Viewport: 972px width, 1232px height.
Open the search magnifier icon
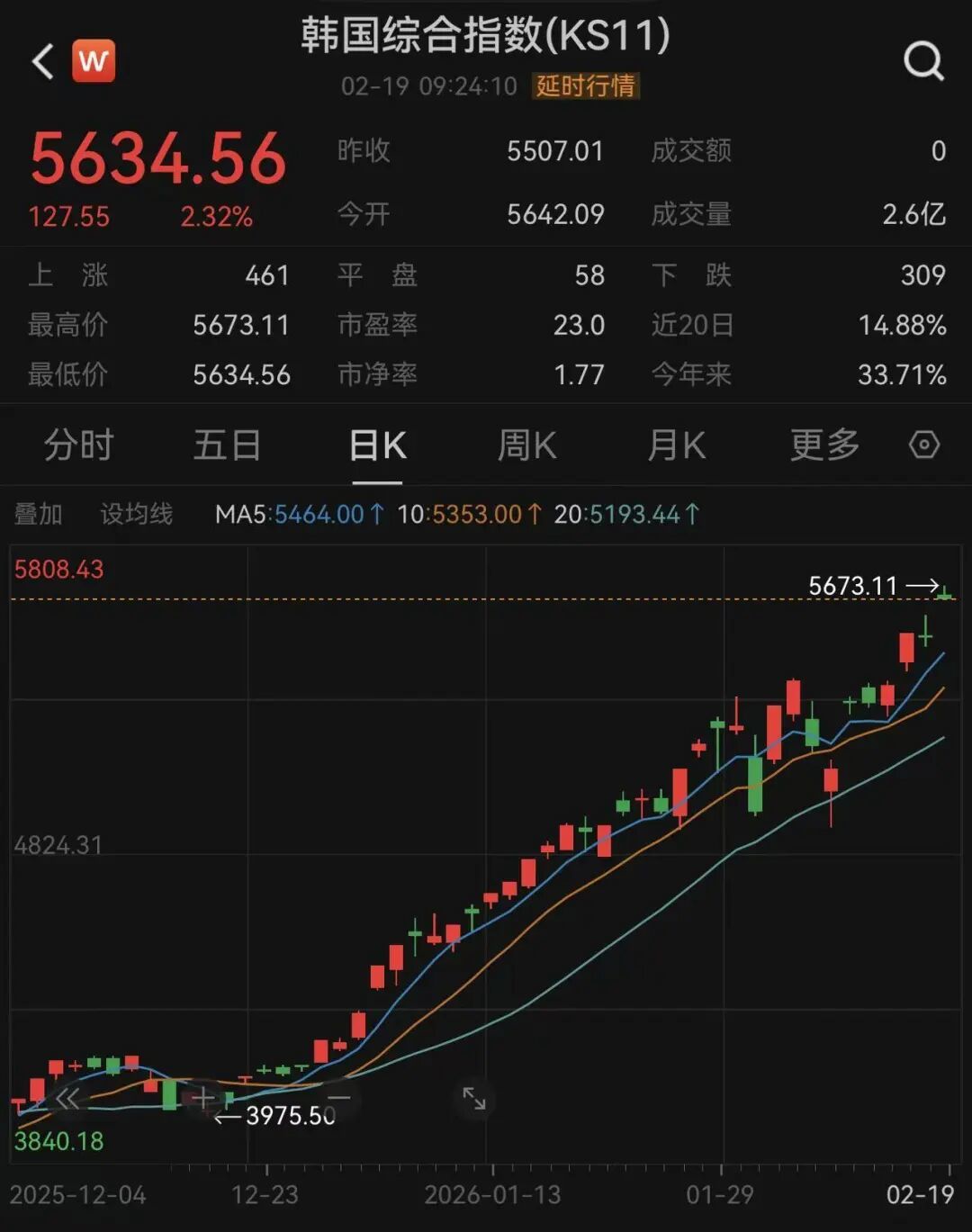(x=923, y=62)
